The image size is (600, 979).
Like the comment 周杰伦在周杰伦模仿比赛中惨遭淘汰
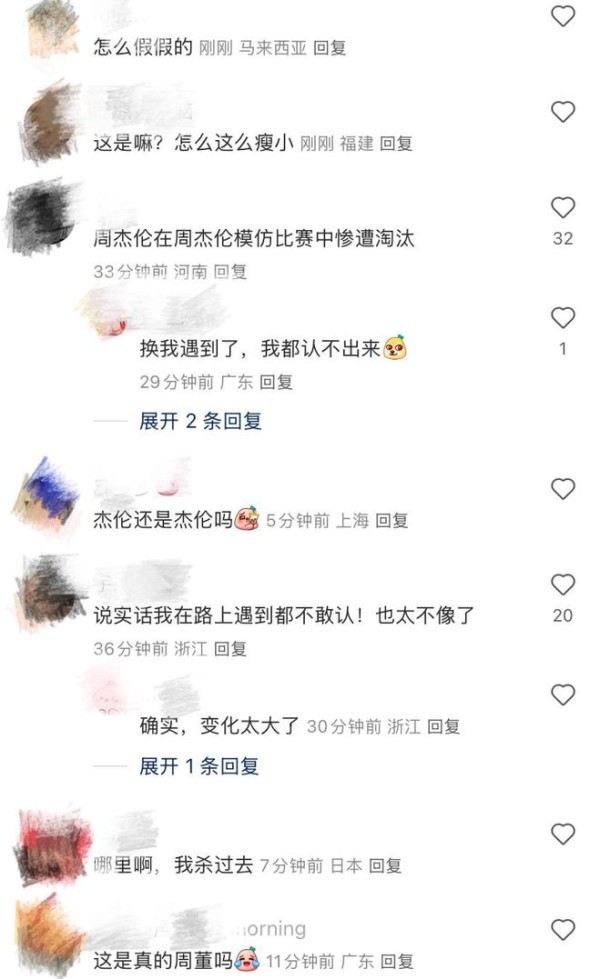[x=563, y=208]
